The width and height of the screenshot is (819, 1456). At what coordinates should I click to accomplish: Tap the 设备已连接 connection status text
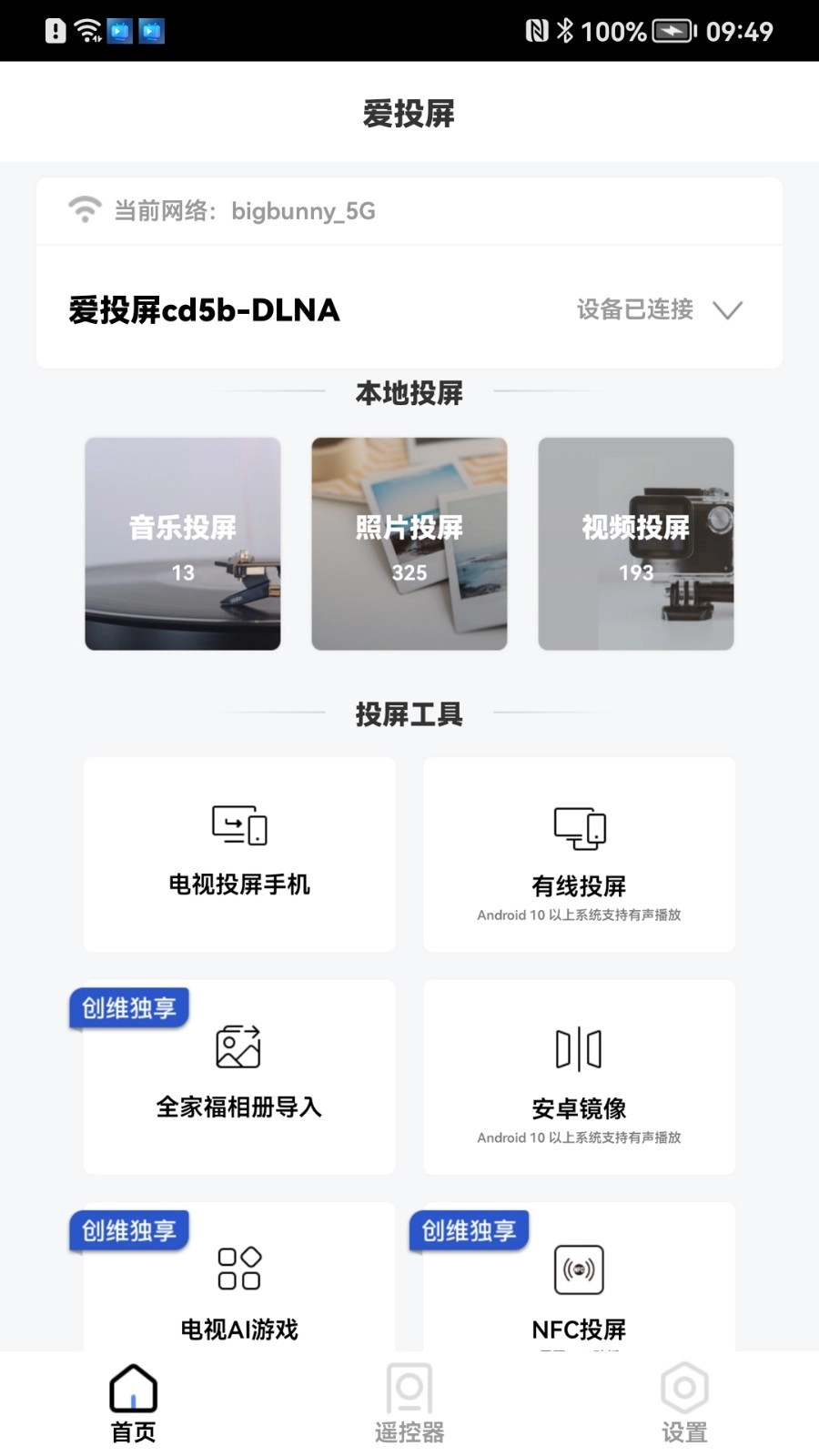[632, 310]
